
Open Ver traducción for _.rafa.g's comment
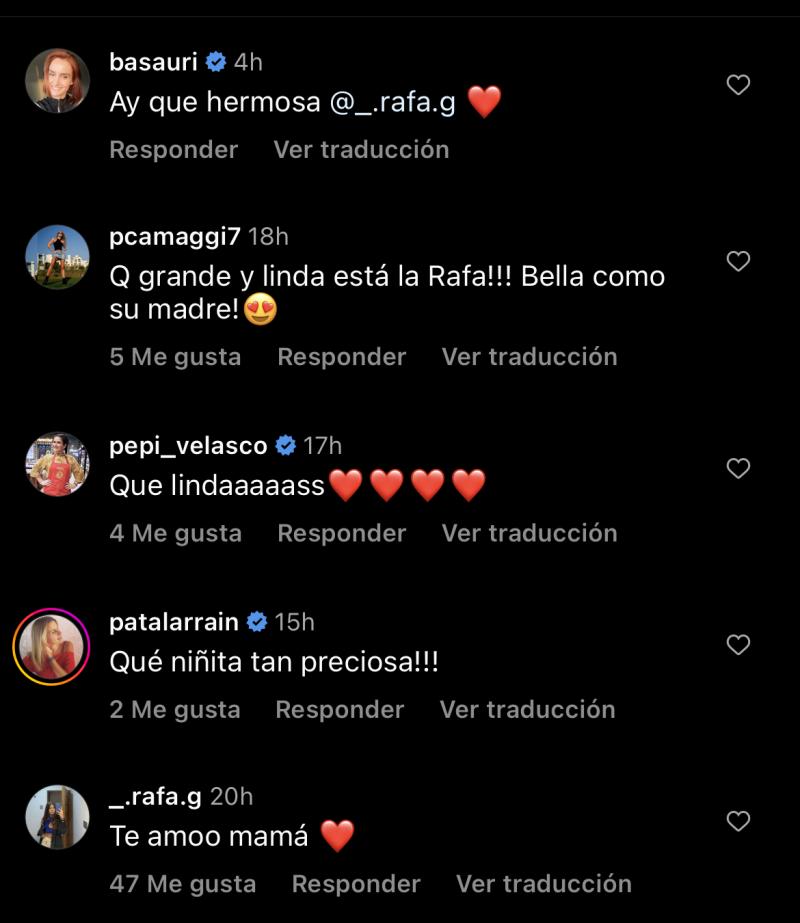(x=544, y=884)
